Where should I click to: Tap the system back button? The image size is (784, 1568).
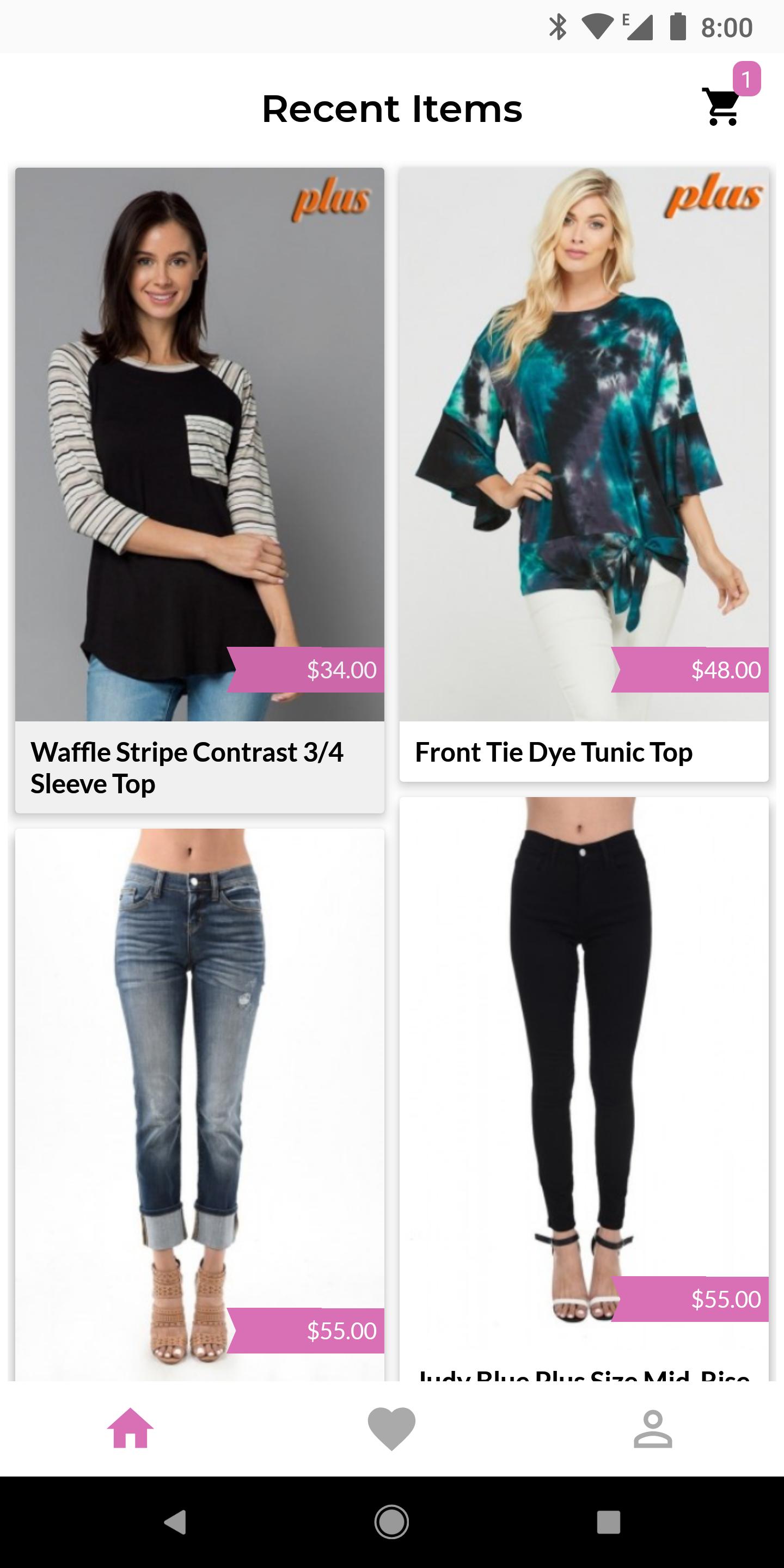(175, 1522)
